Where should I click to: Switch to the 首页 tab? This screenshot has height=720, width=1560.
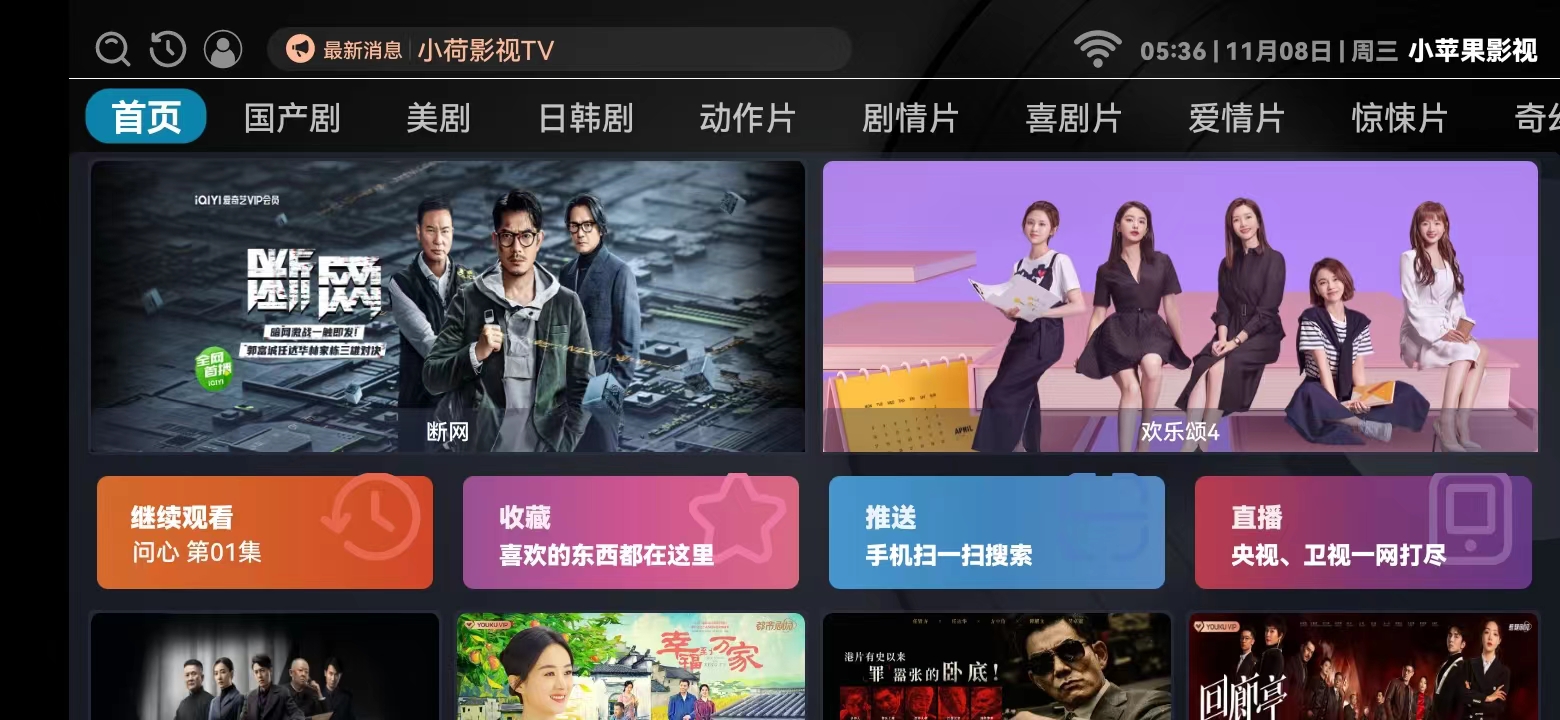tap(146, 117)
